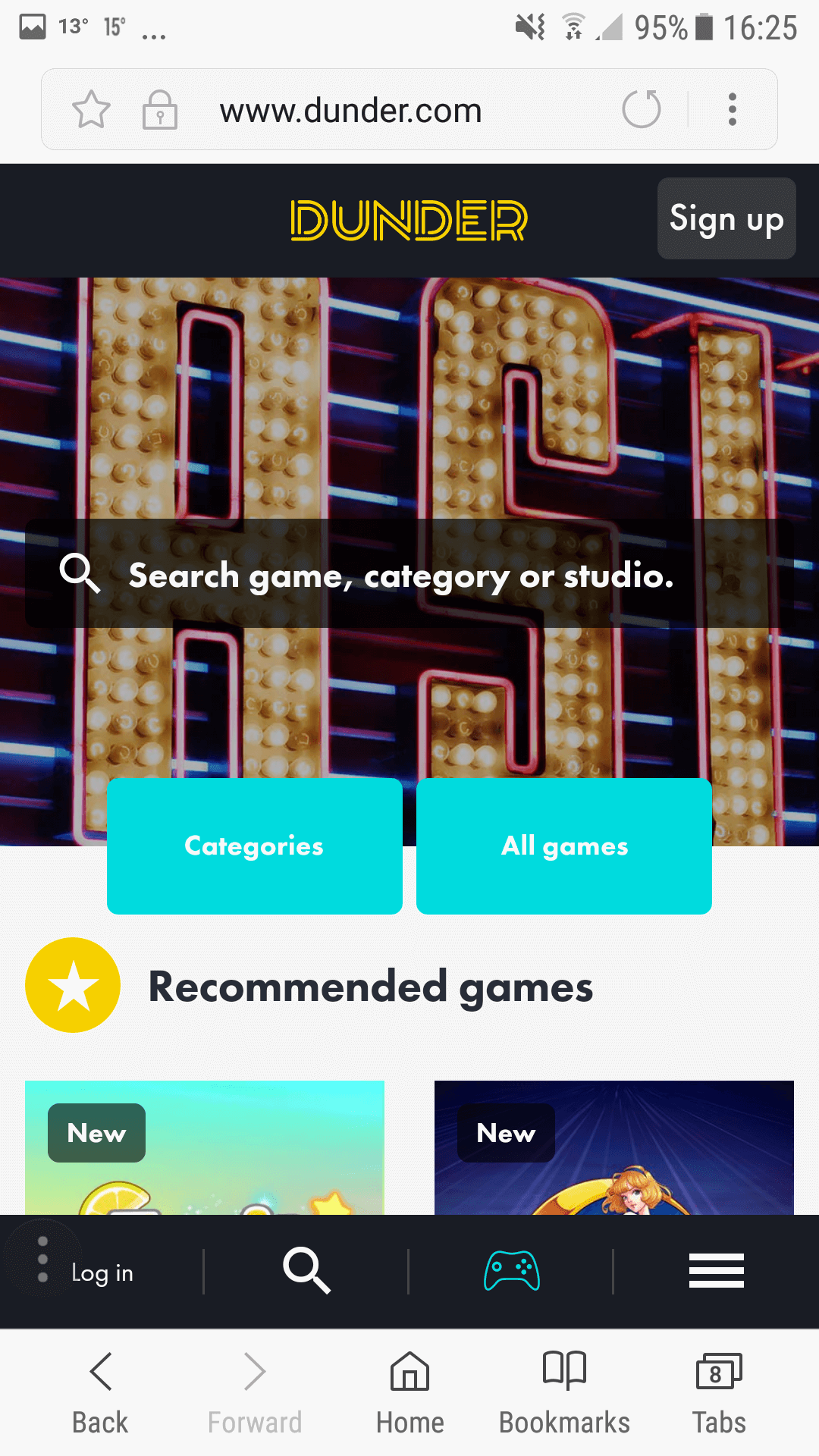819x1456 pixels.
Task: Open the game search field
Action: click(400, 574)
